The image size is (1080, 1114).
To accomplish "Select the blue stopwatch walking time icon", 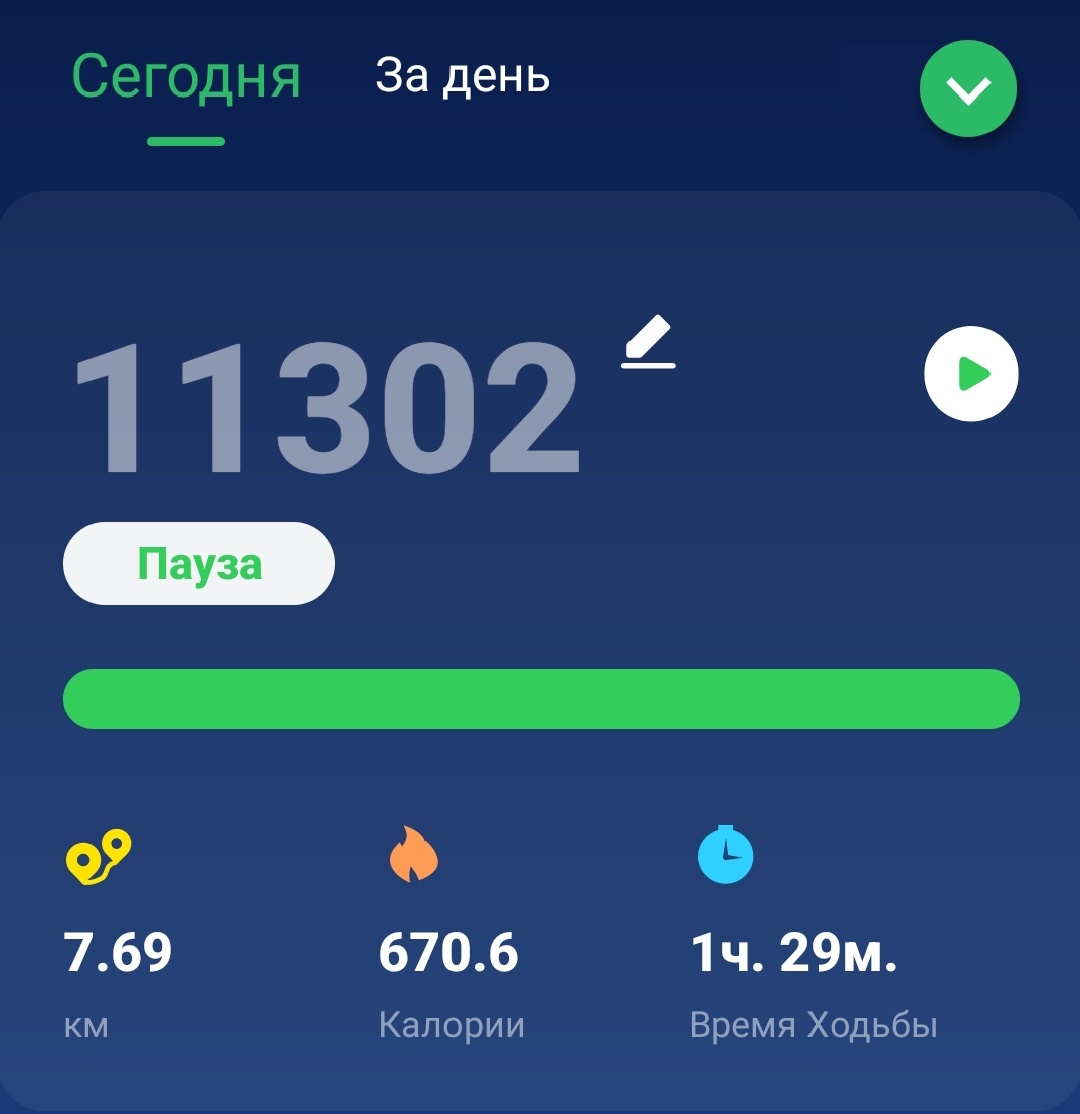I will (726, 855).
